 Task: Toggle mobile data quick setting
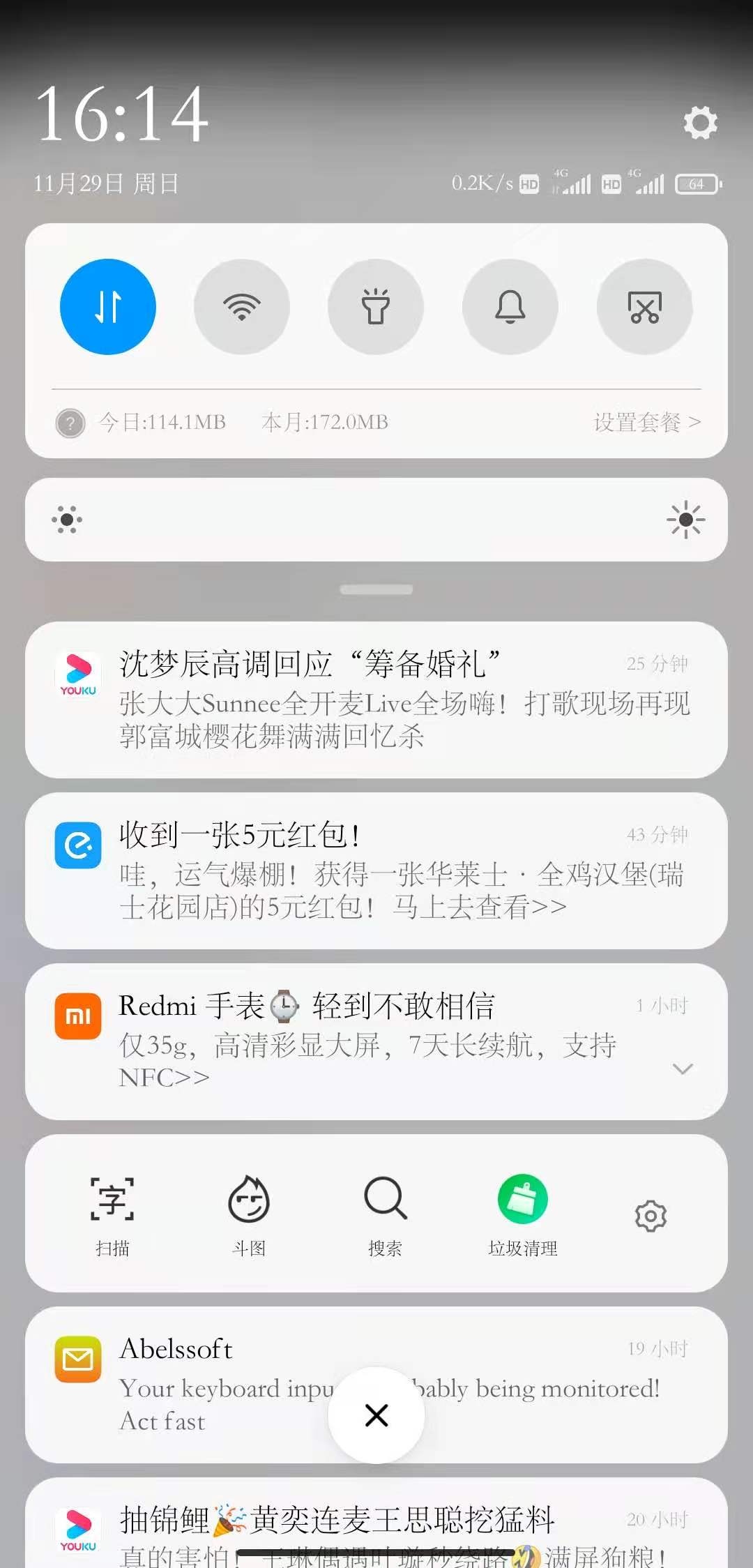pos(107,307)
